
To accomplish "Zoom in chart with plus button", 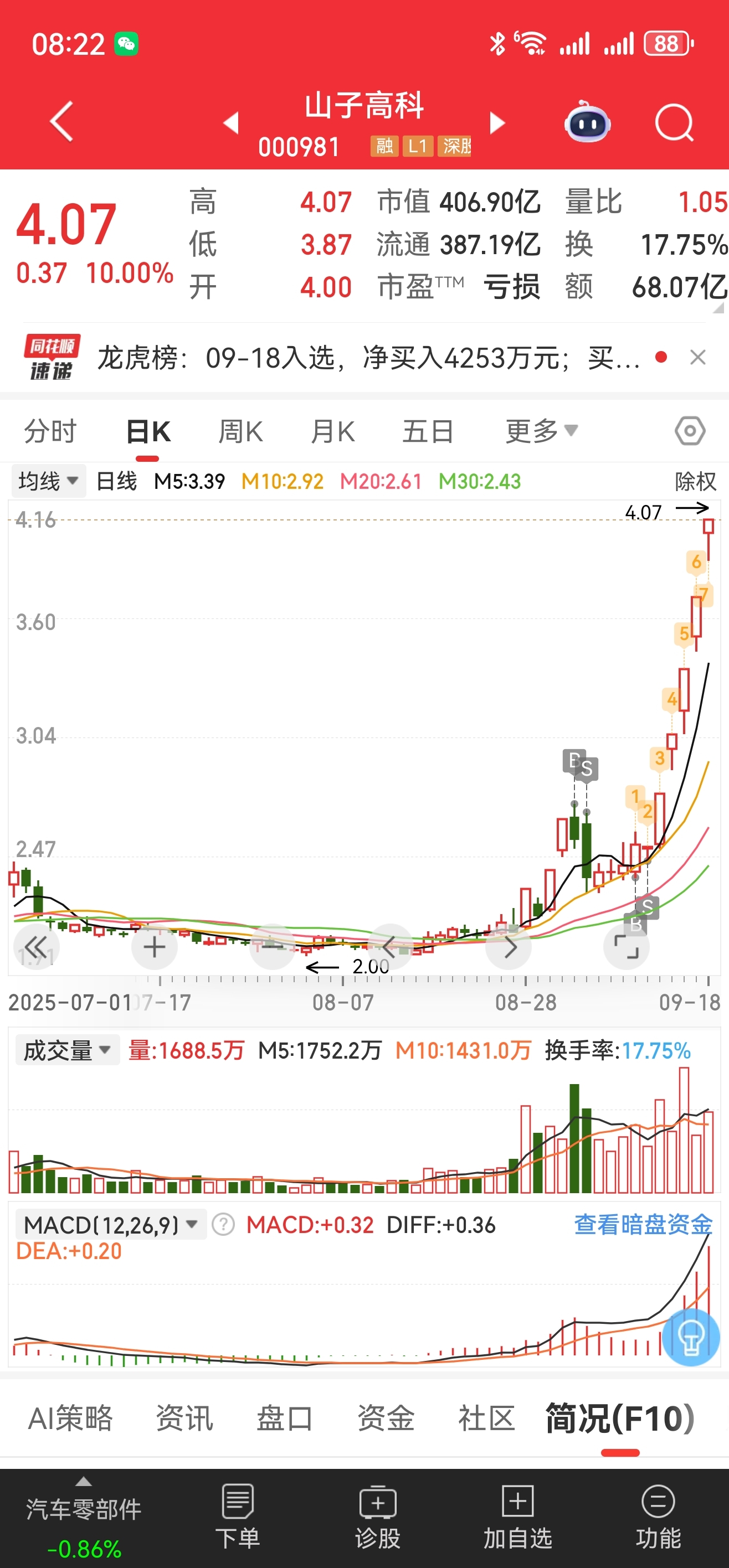I will [x=154, y=947].
